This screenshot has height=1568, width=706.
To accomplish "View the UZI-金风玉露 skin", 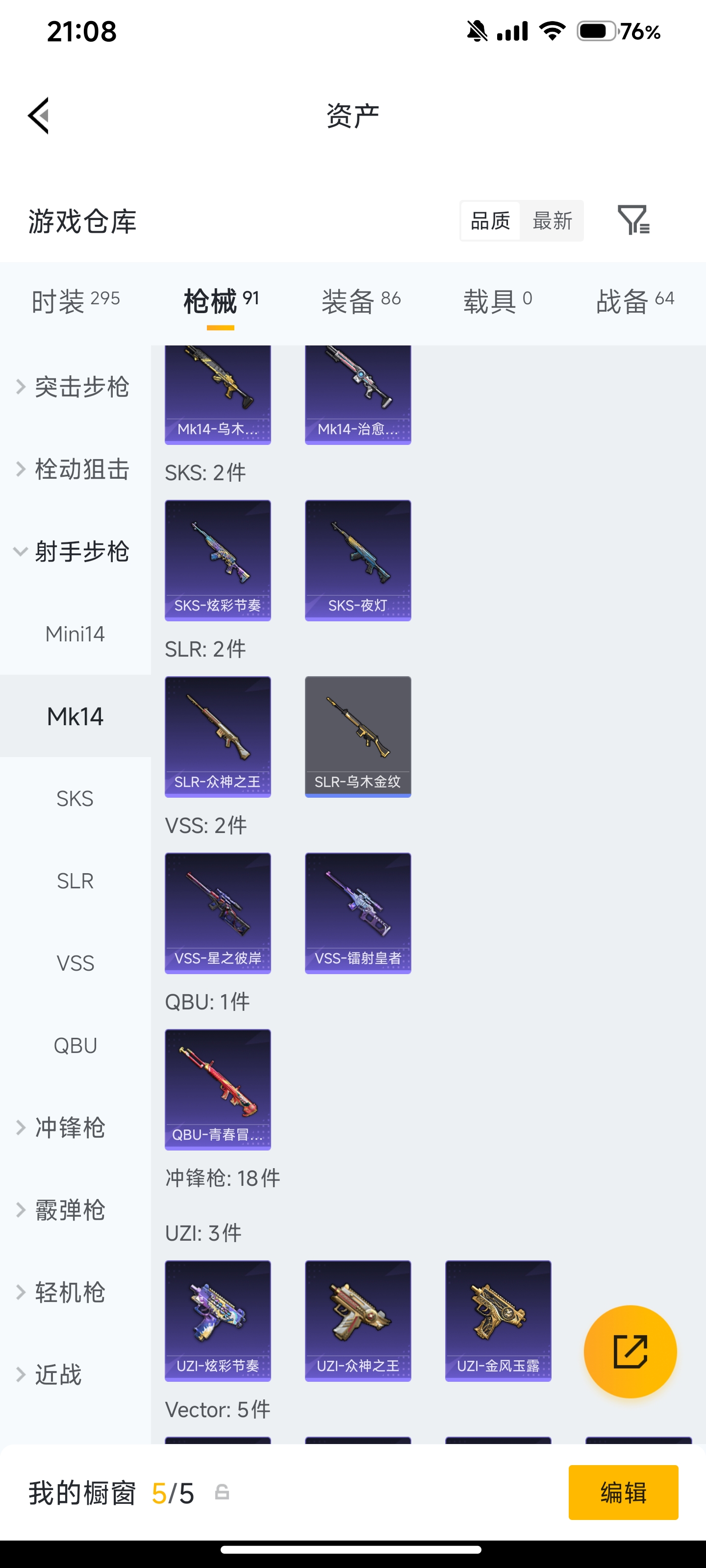I will pyautogui.click(x=498, y=1320).
